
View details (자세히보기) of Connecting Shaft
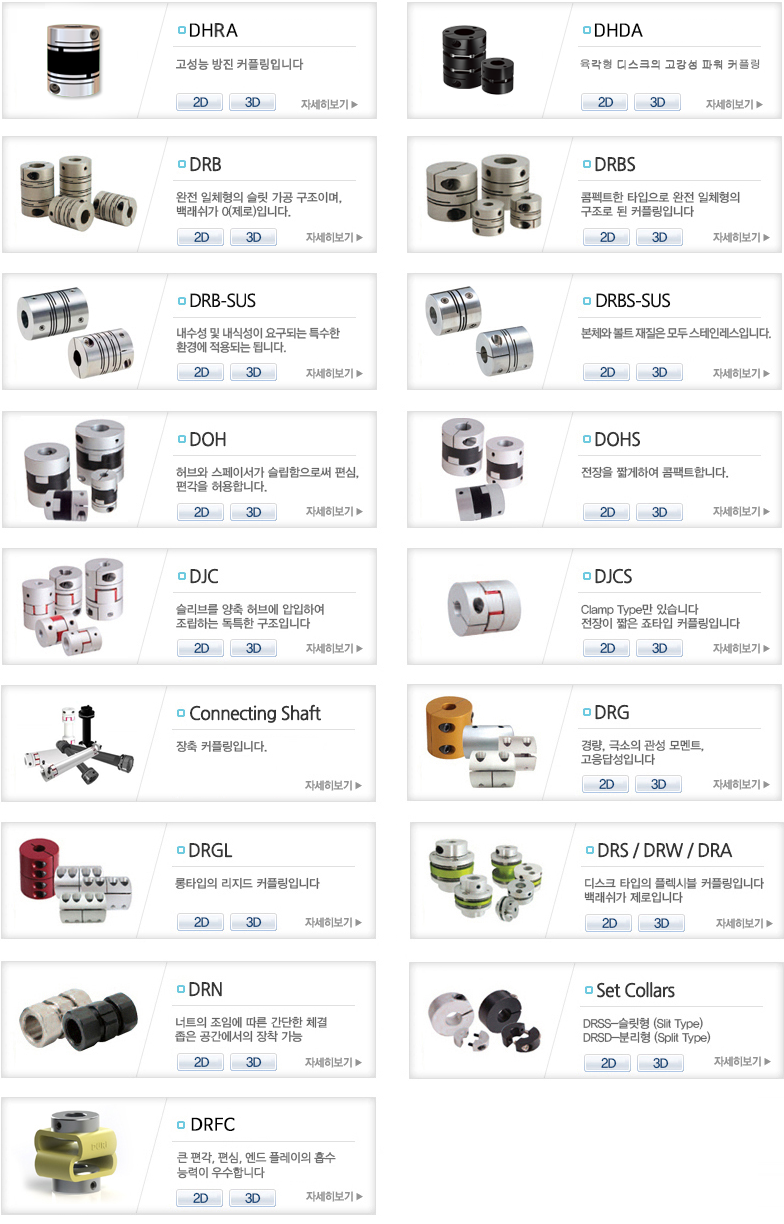[x=334, y=785]
